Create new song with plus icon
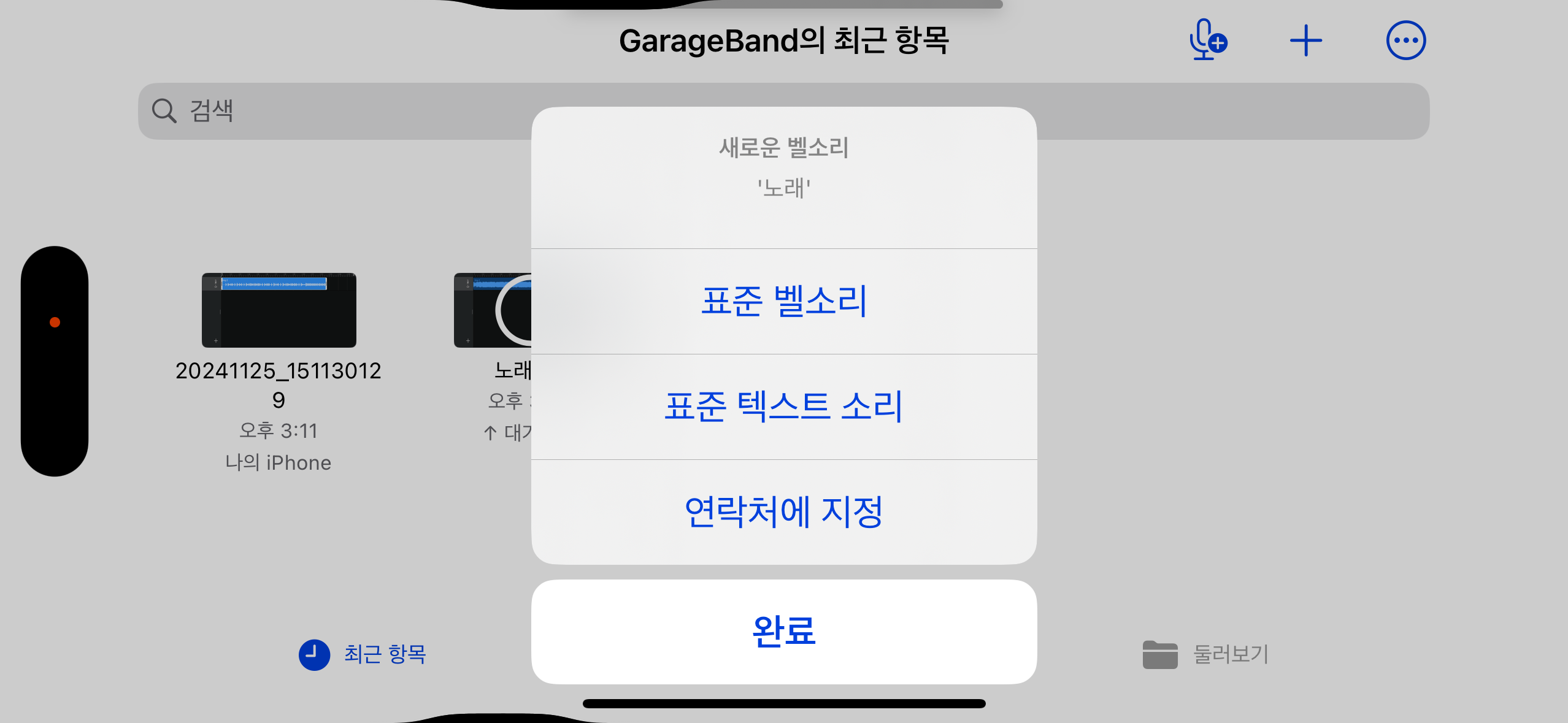This screenshot has height=723, width=1568. 1306,40
